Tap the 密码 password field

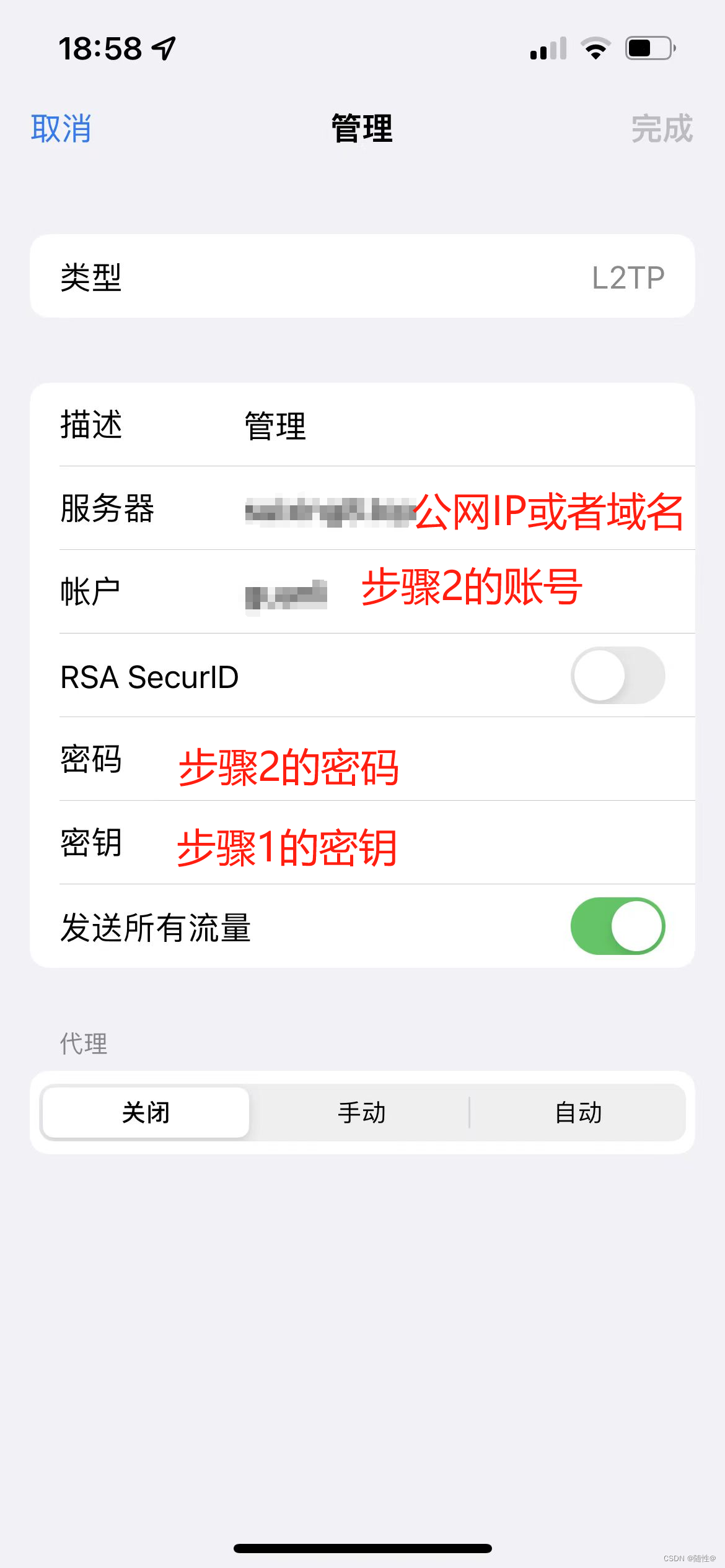372,760
